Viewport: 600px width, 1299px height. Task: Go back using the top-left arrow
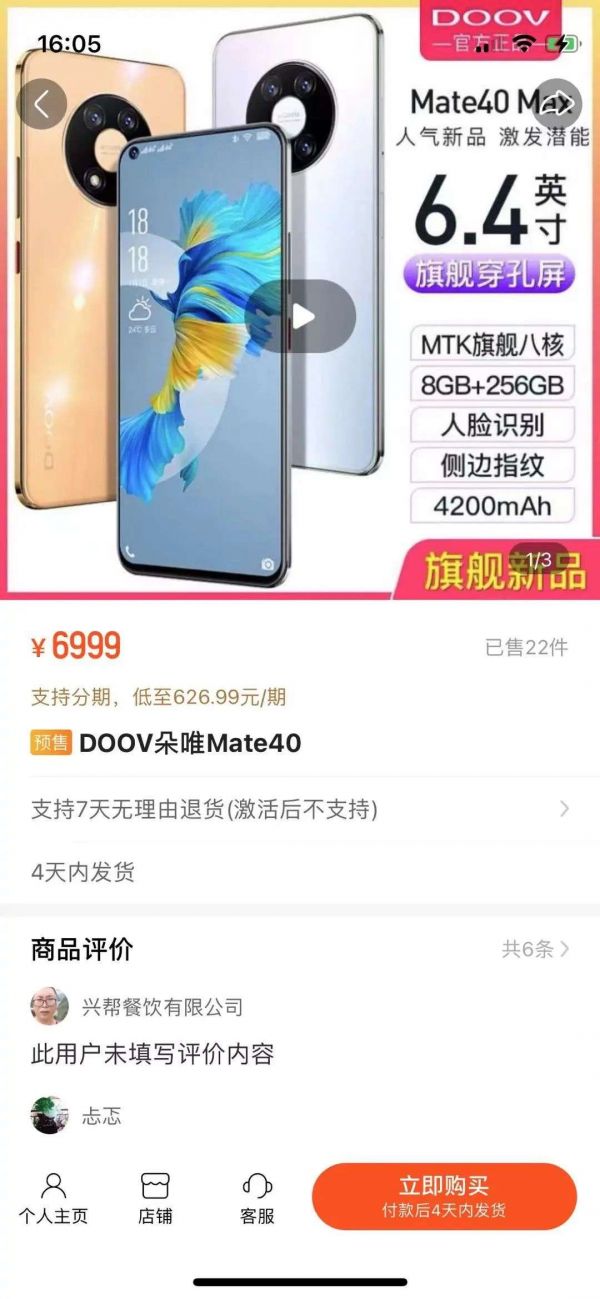[x=42, y=103]
